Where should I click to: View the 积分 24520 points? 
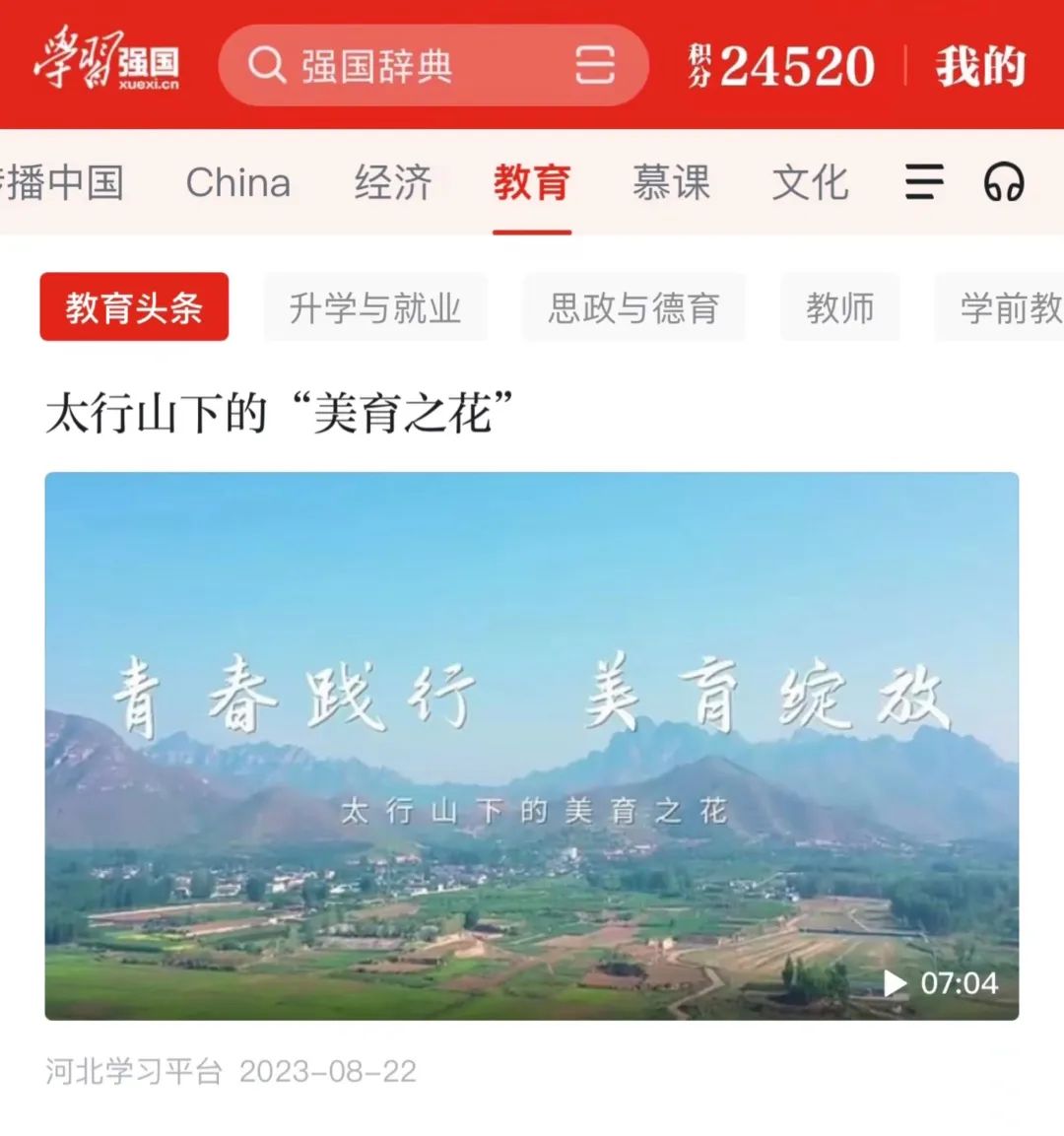click(782, 66)
